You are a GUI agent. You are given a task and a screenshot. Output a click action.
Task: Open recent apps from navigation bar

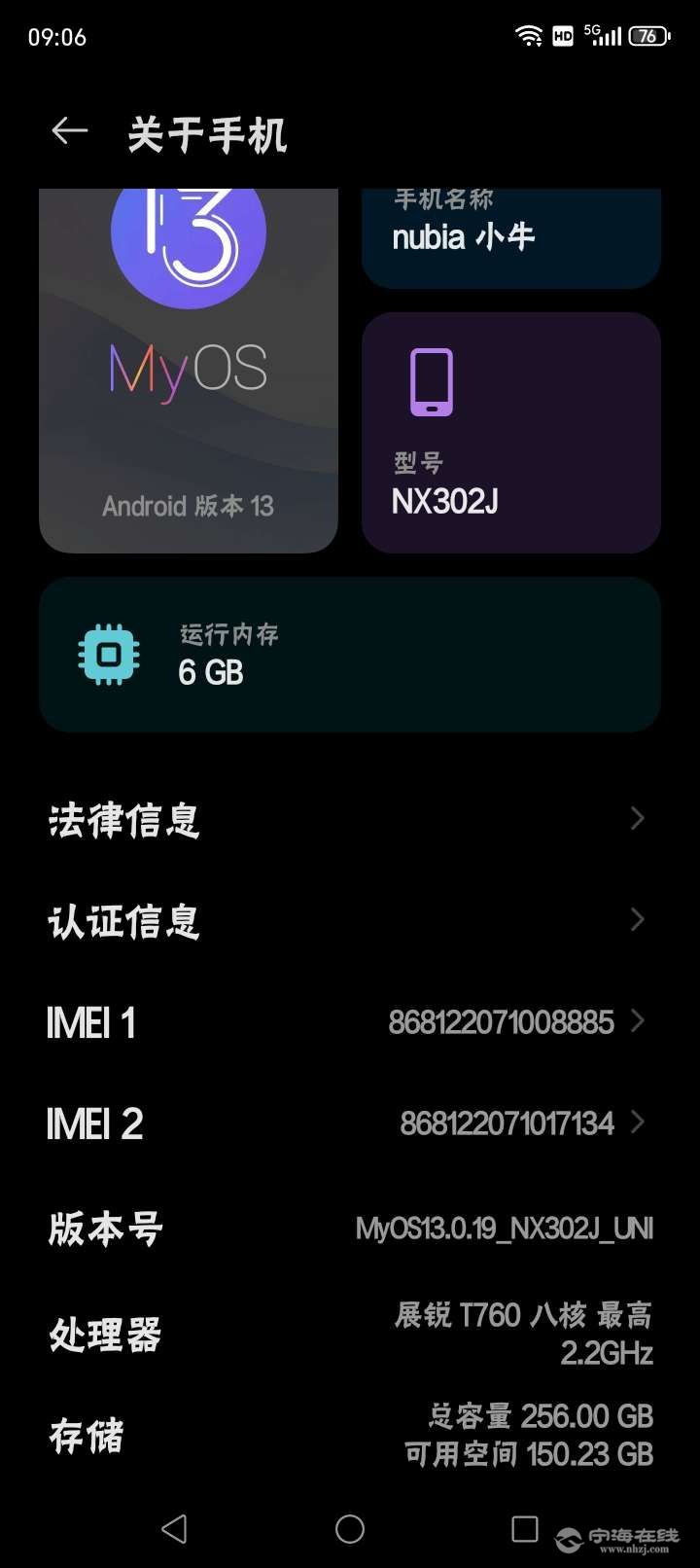click(x=524, y=1528)
